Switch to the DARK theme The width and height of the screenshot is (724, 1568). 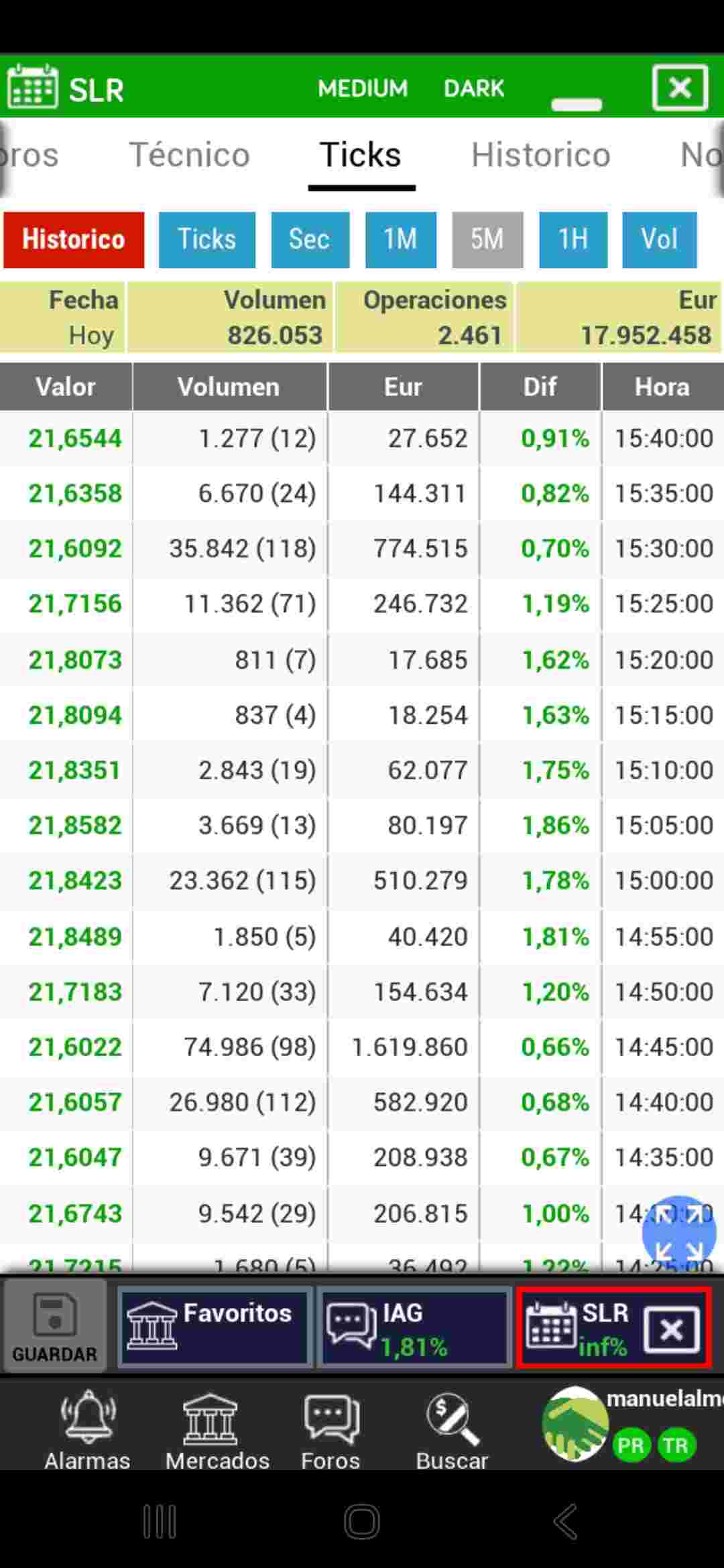tap(473, 88)
